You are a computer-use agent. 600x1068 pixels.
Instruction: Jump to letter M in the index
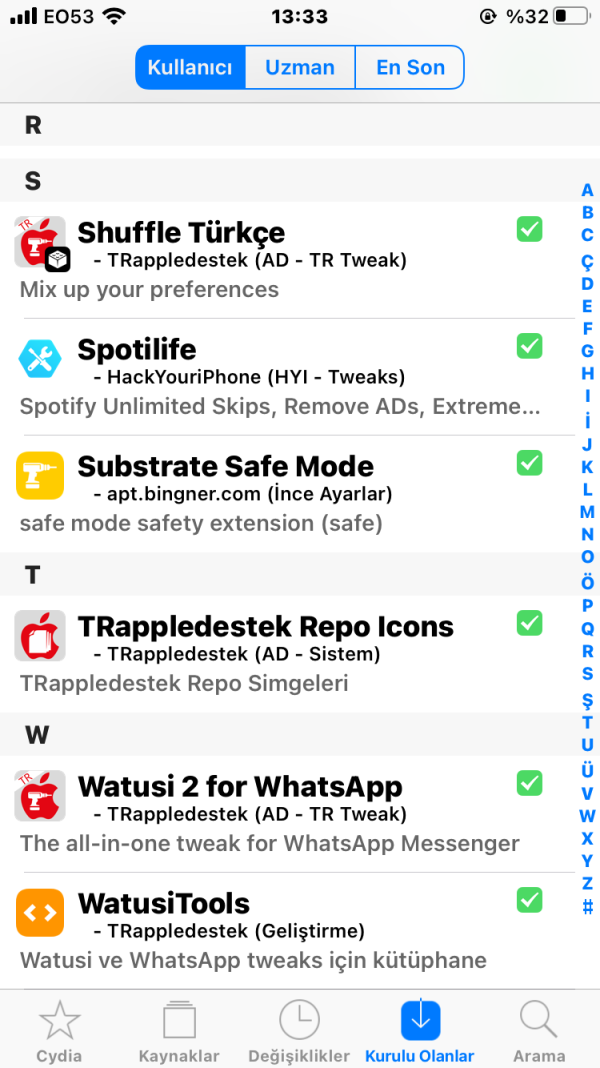[587, 511]
